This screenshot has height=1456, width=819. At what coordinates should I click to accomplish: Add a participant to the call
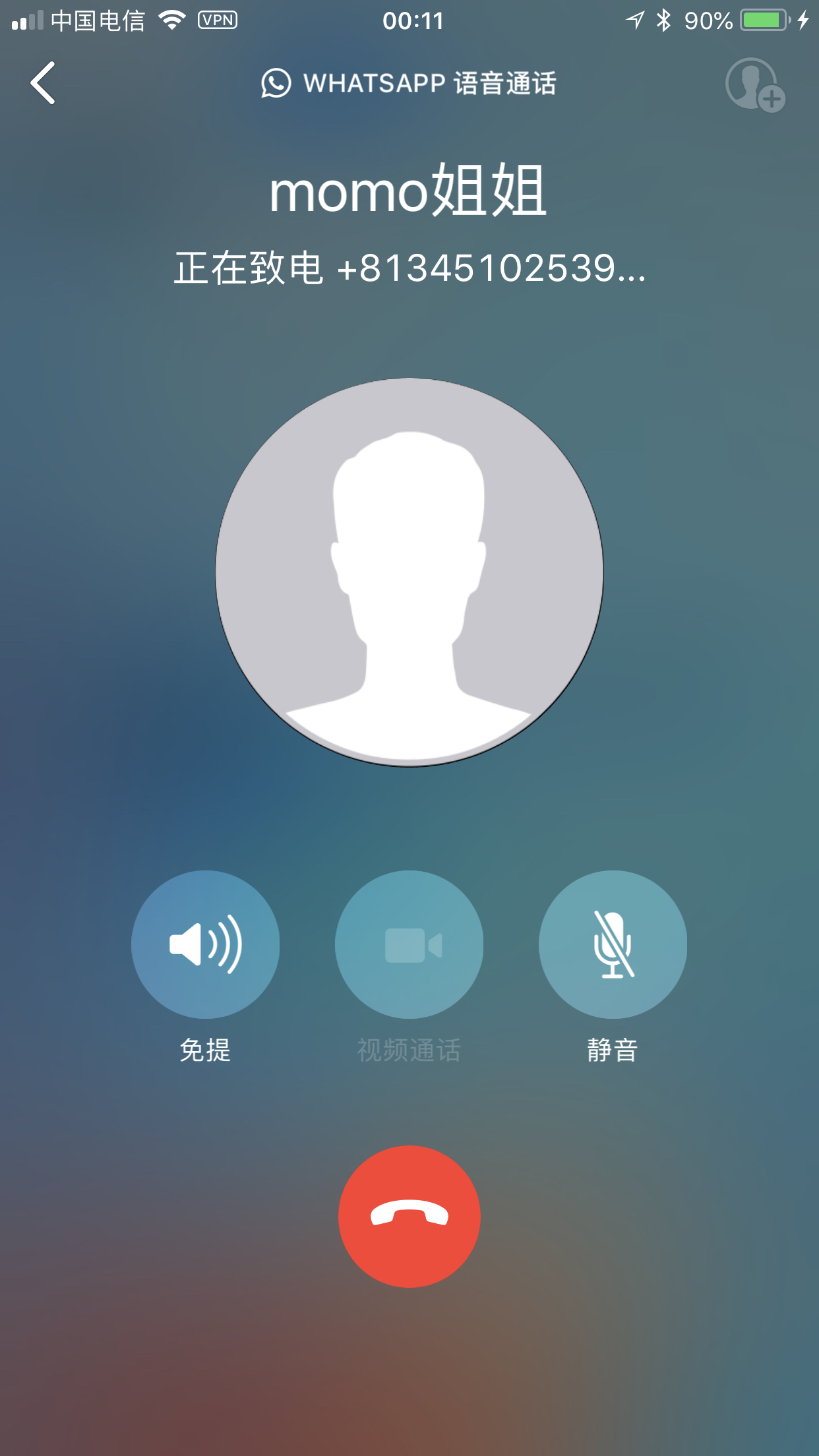(x=755, y=84)
